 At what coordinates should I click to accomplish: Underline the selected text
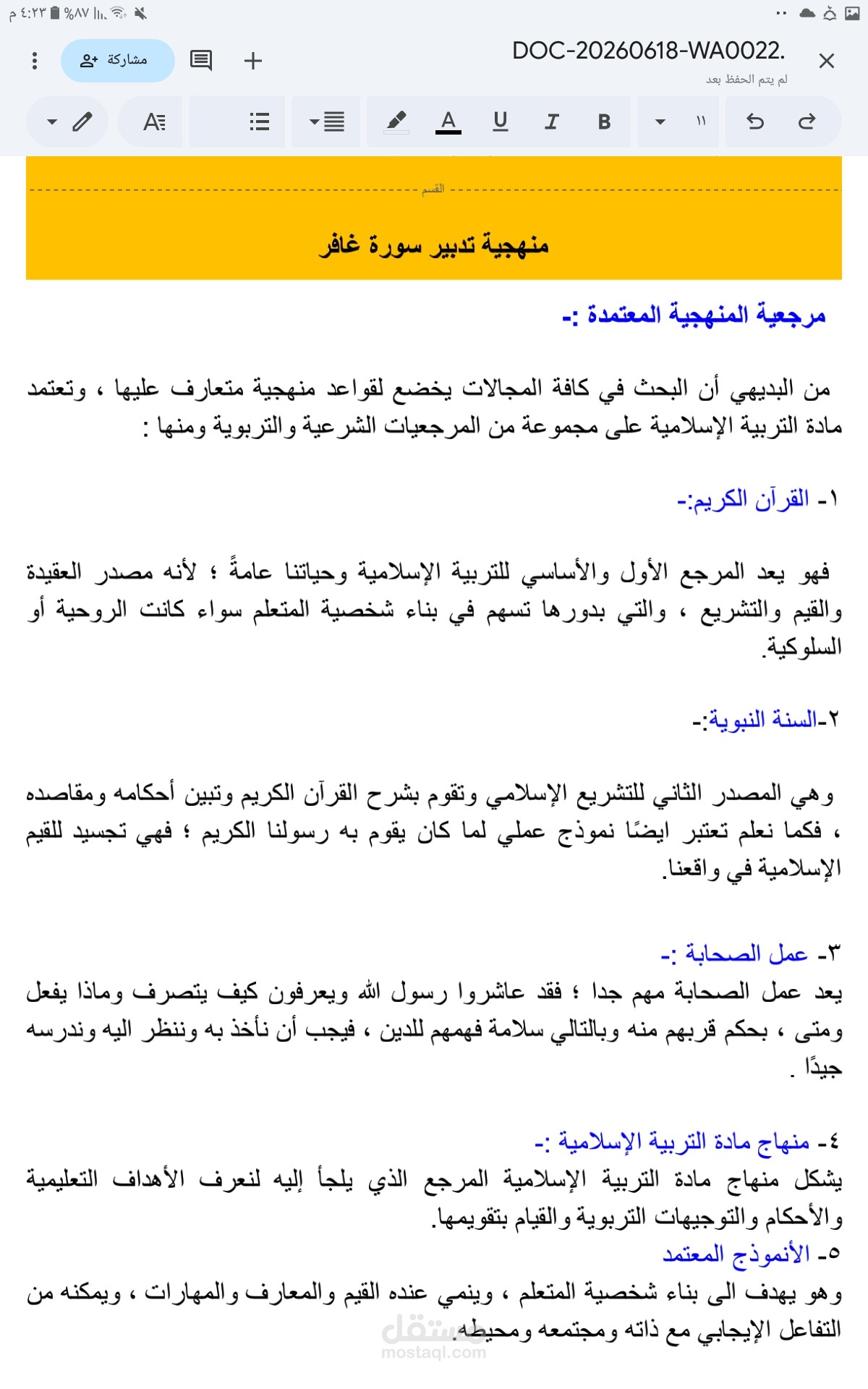(x=500, y=122)
